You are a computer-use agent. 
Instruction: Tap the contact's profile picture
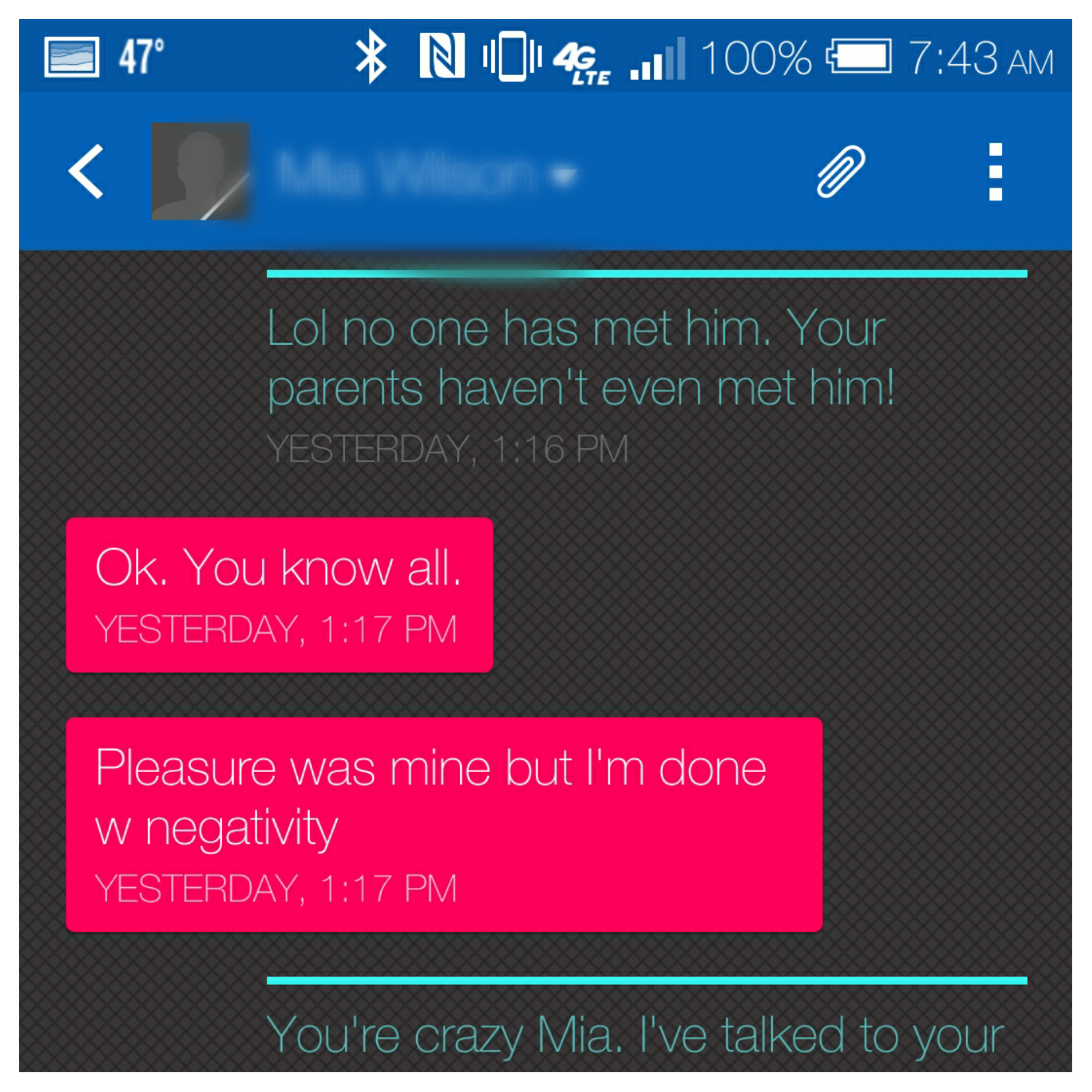[200, 171]
